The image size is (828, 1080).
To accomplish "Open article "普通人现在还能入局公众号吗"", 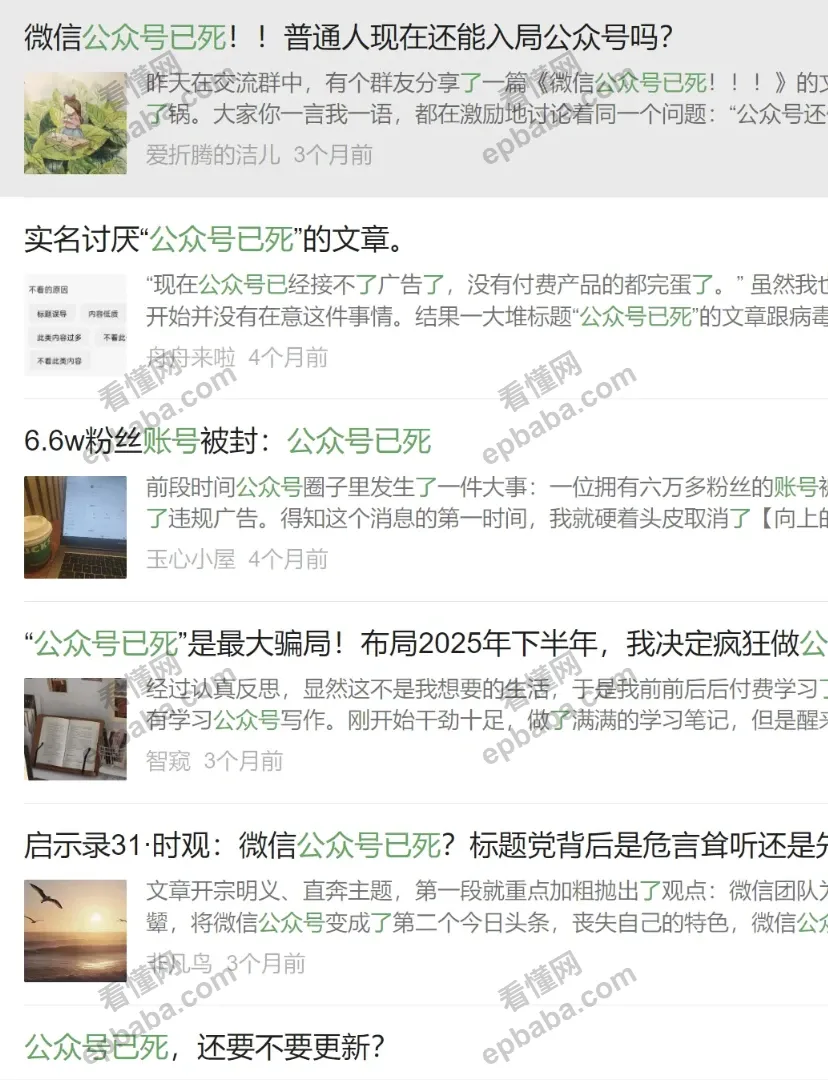I will pyautogui.click(x=347, y=39).
